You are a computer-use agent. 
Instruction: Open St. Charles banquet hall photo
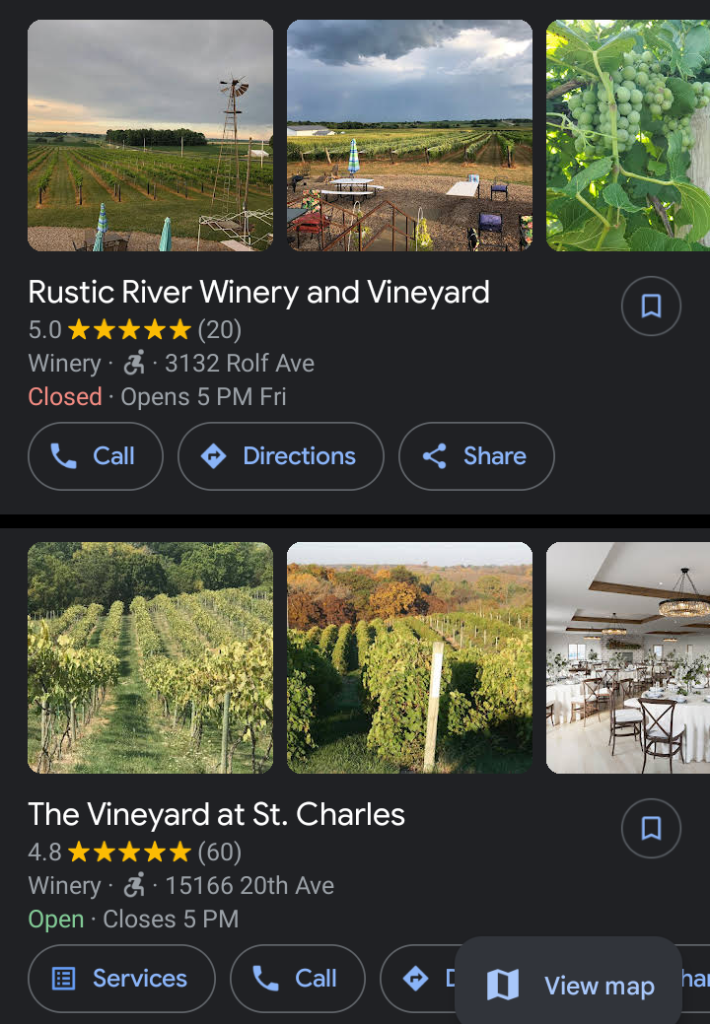coord(628,657)
